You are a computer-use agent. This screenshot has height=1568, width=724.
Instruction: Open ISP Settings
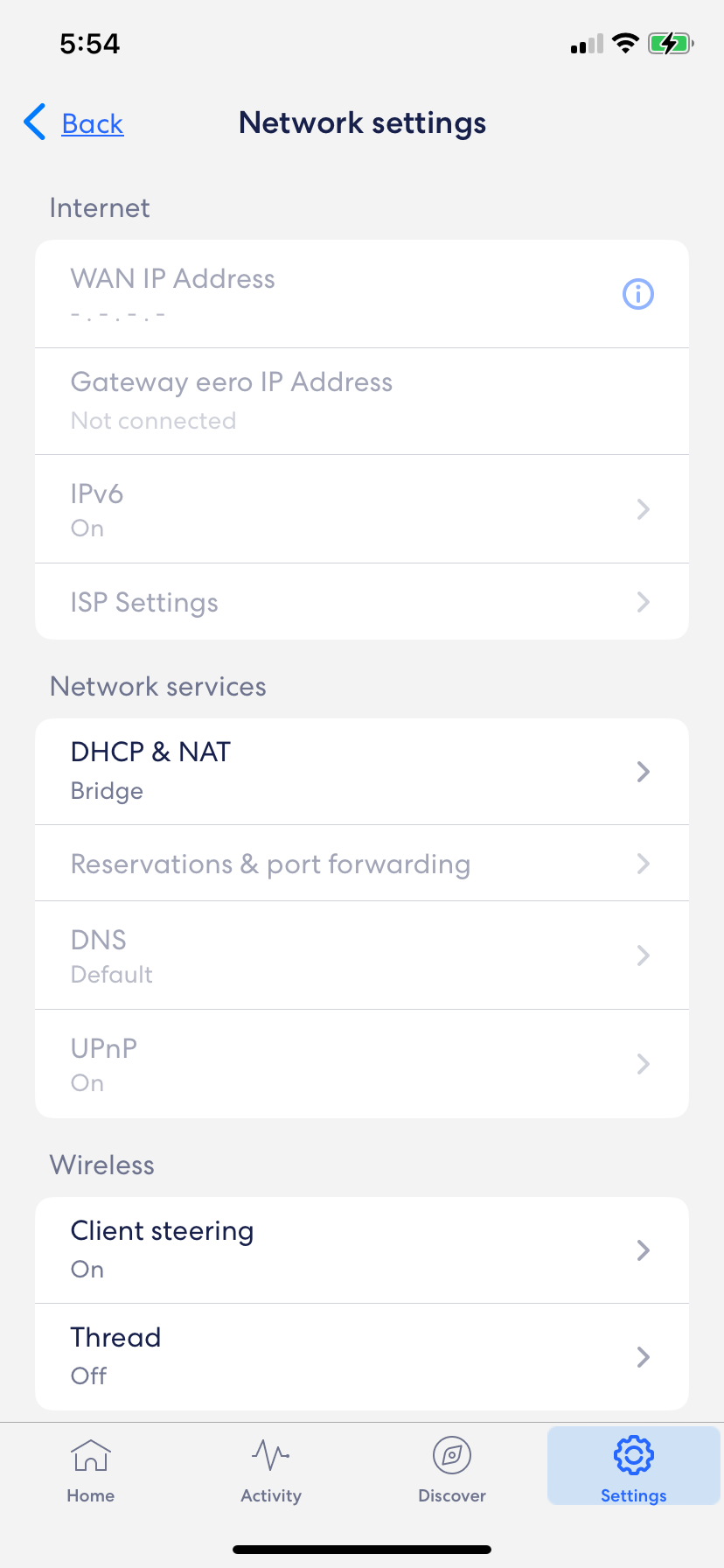coord(362,602)
